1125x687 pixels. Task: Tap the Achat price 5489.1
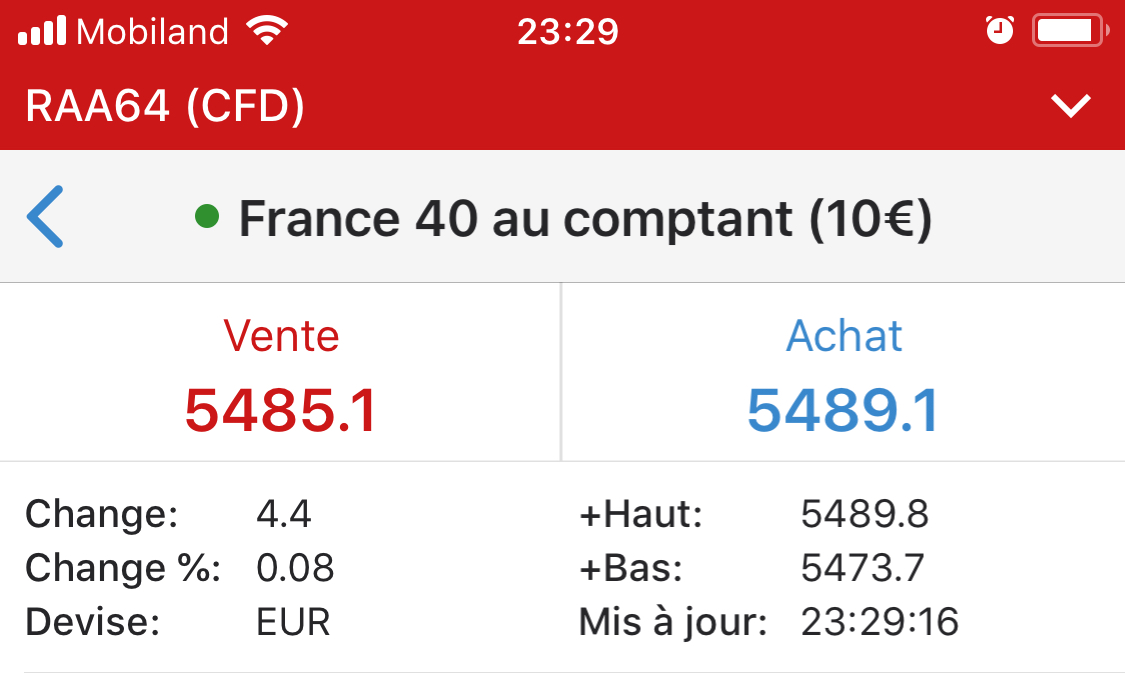pyautogui.click(x=843, y=410)
